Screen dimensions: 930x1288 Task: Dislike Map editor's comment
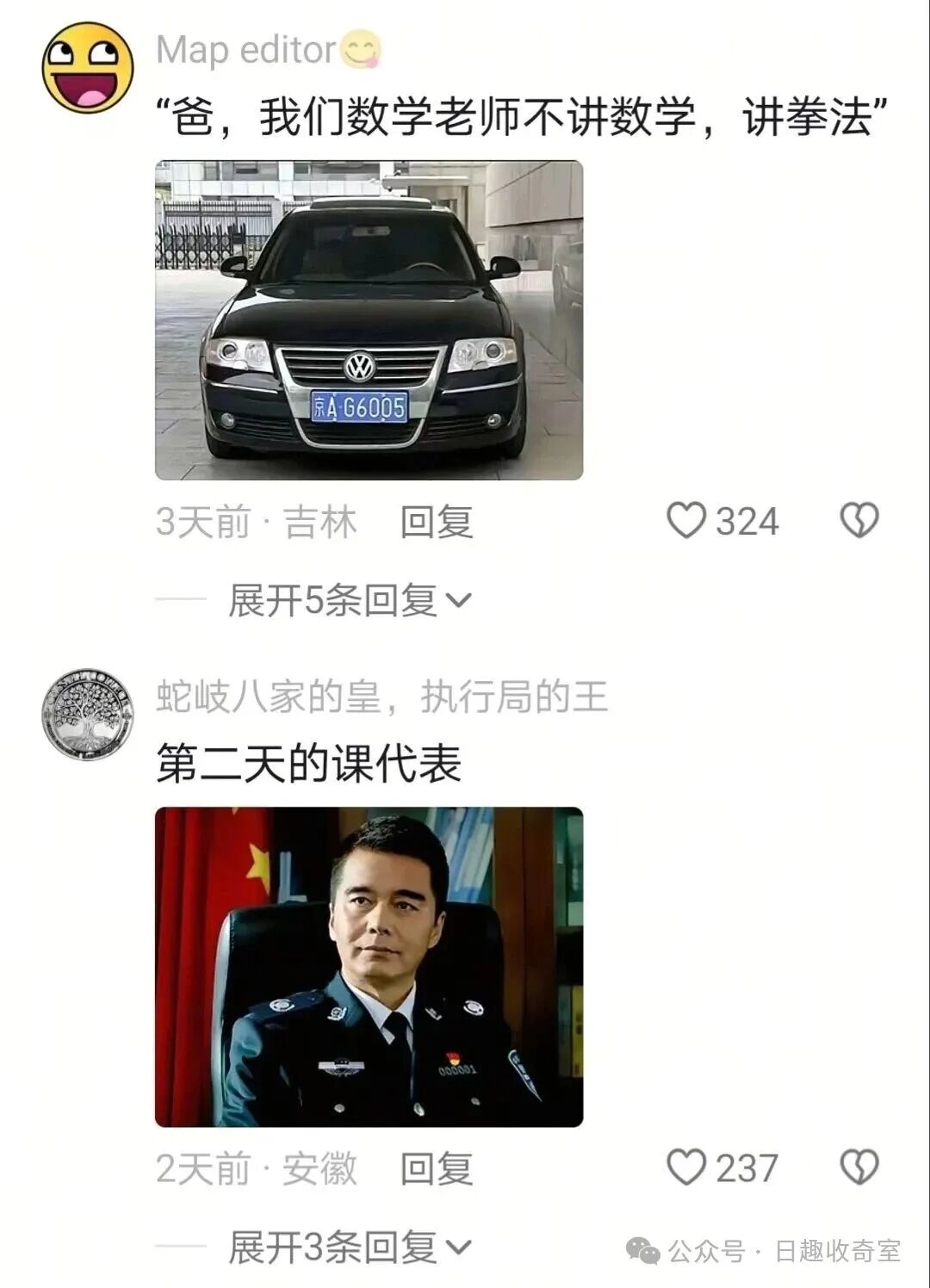859,521
